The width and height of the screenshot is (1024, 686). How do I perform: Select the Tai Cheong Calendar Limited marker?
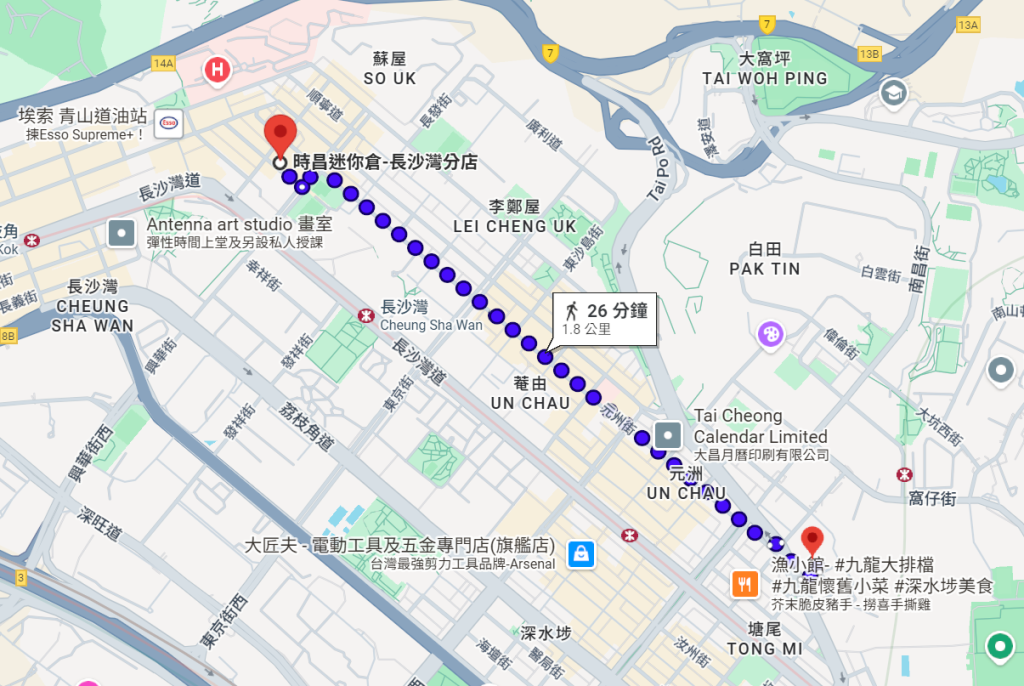[668, 435]
